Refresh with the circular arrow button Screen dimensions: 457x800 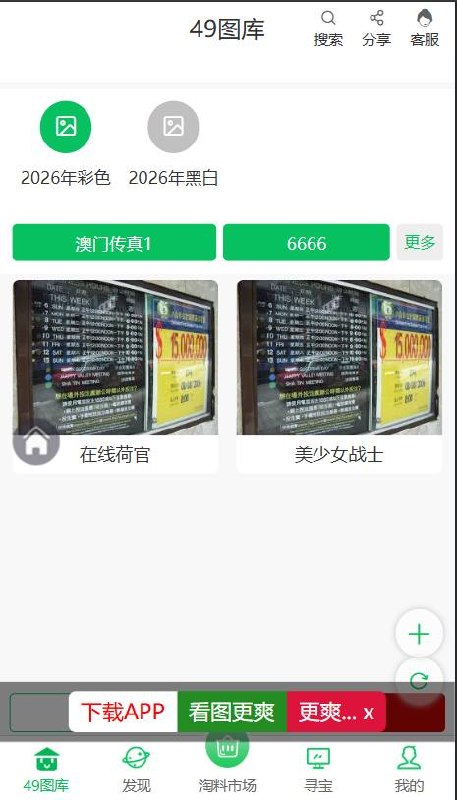point(419,681)
